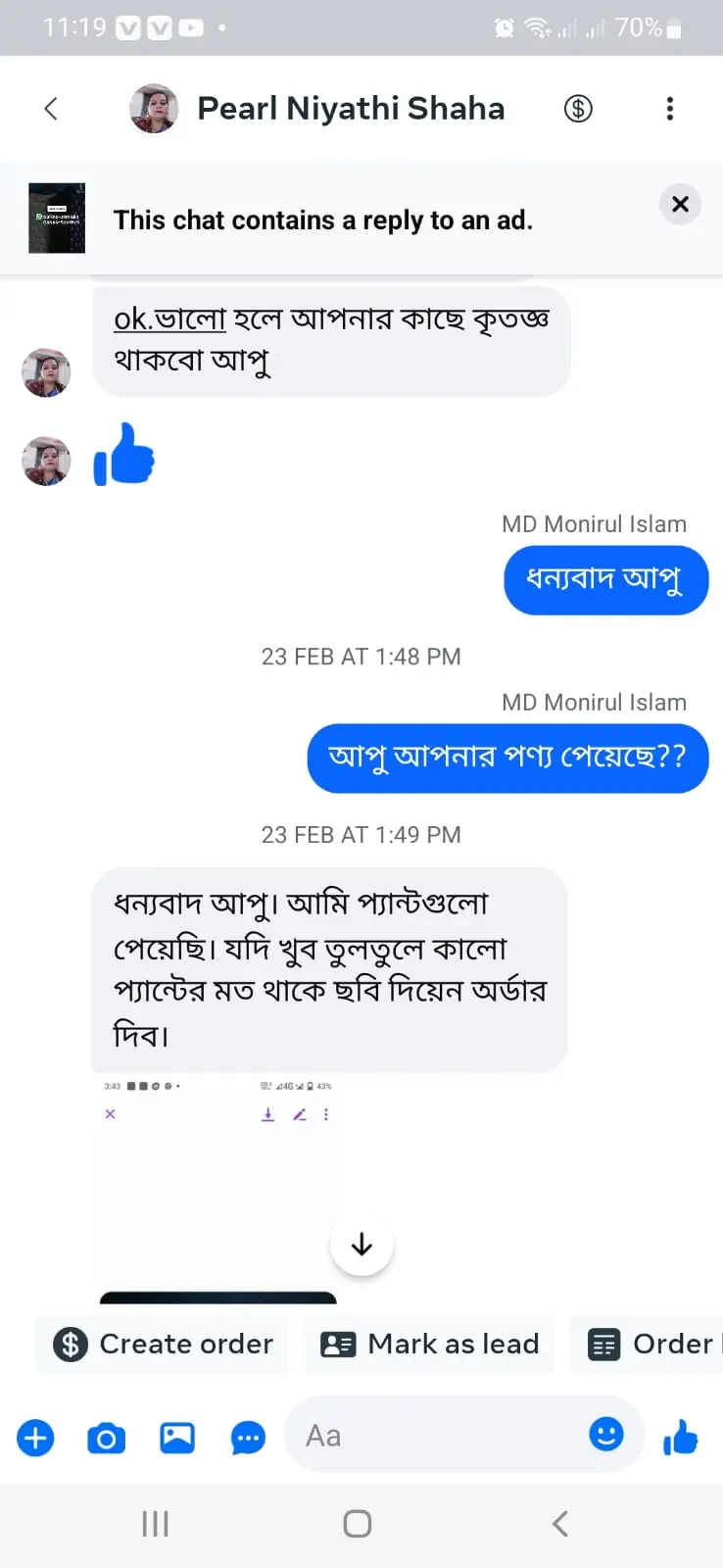This screenshot has width=723, height=1568.
Task: Open the payment dollar icon in header
Action: click(x=578, y=109)
